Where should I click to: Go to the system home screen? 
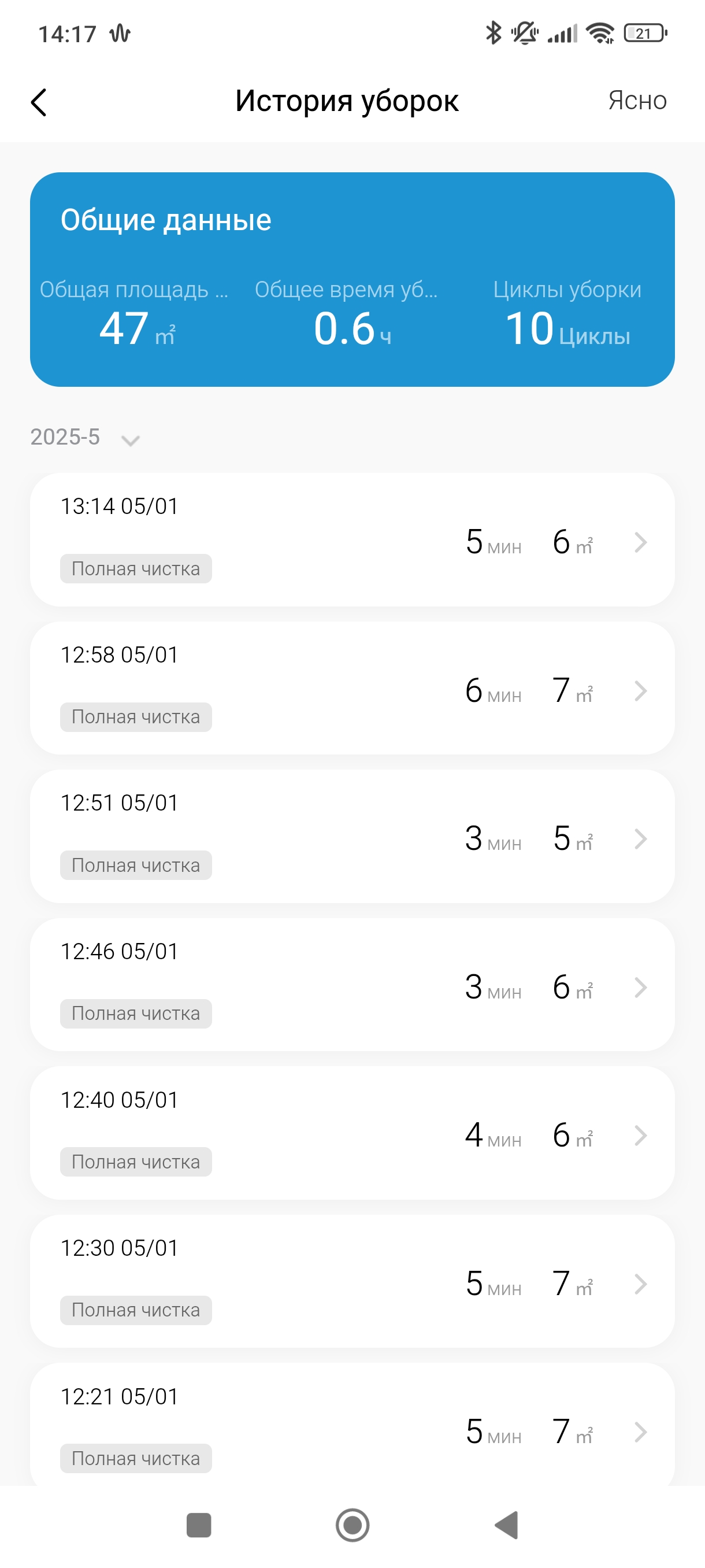[352, 1525]
